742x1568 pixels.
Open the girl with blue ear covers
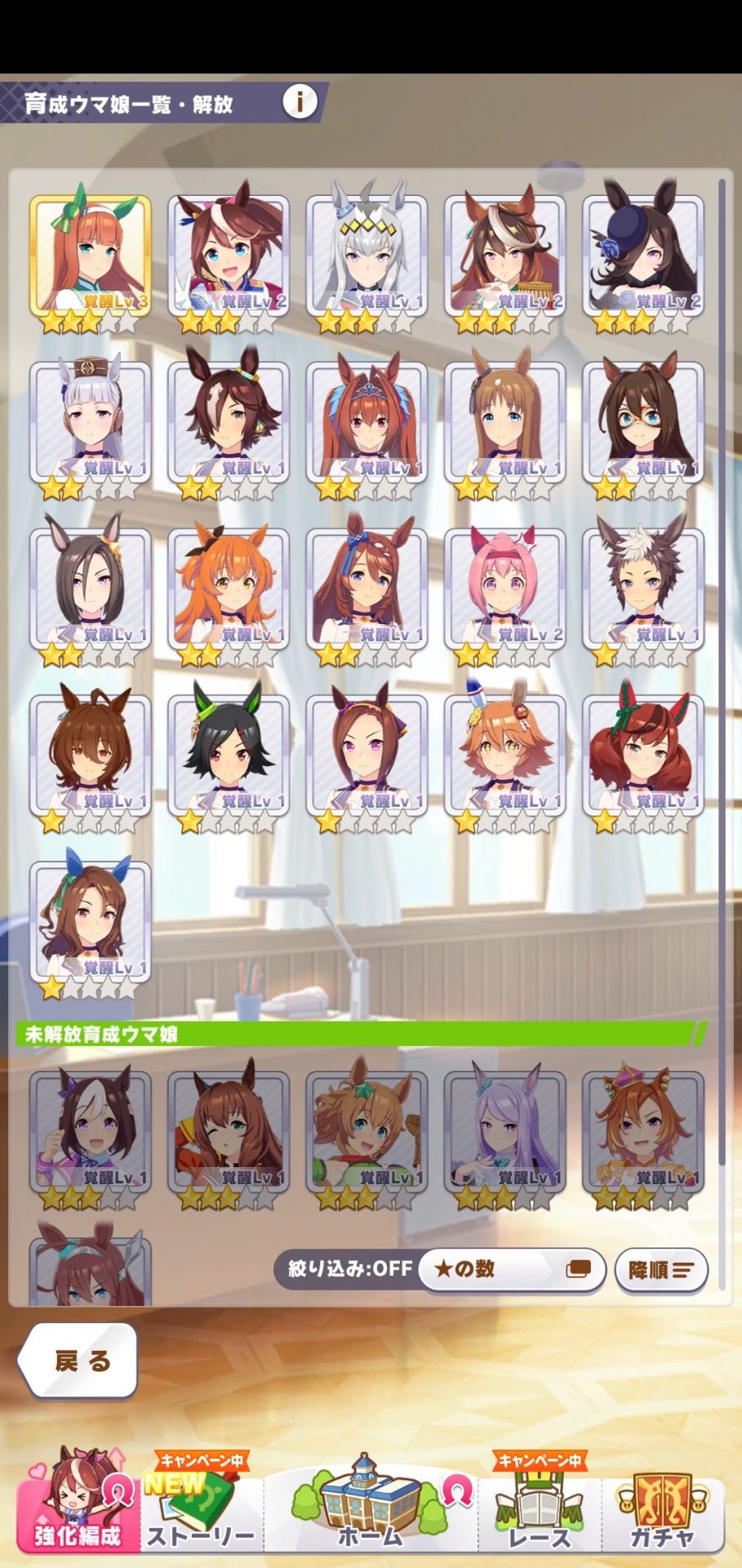(90, 924)
